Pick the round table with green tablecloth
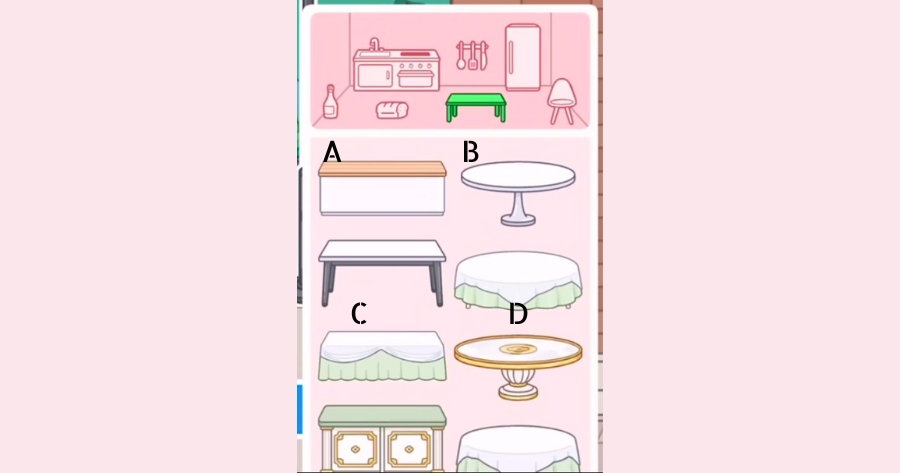 click(x=517, y=279)
